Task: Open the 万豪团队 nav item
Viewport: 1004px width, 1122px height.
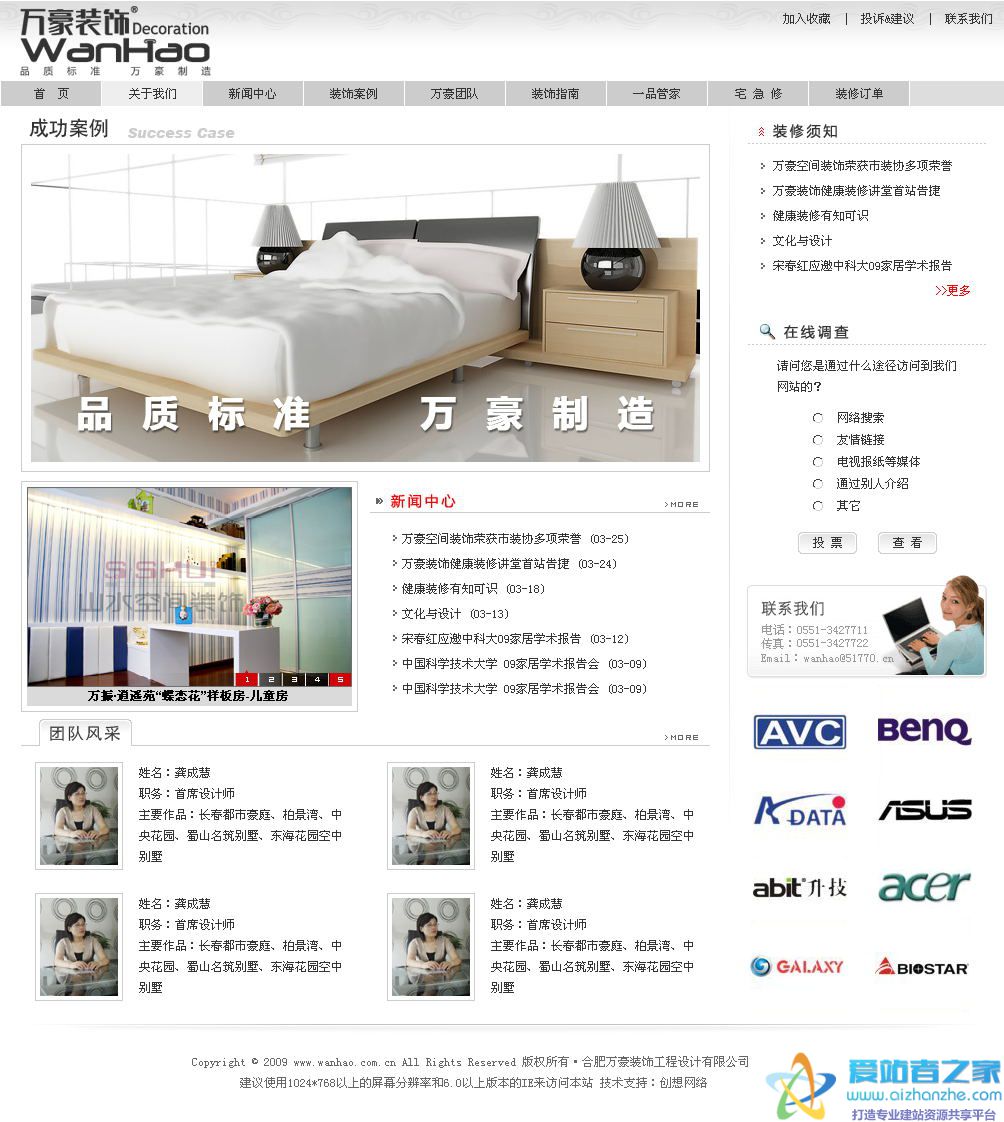Action: (454, 94)
